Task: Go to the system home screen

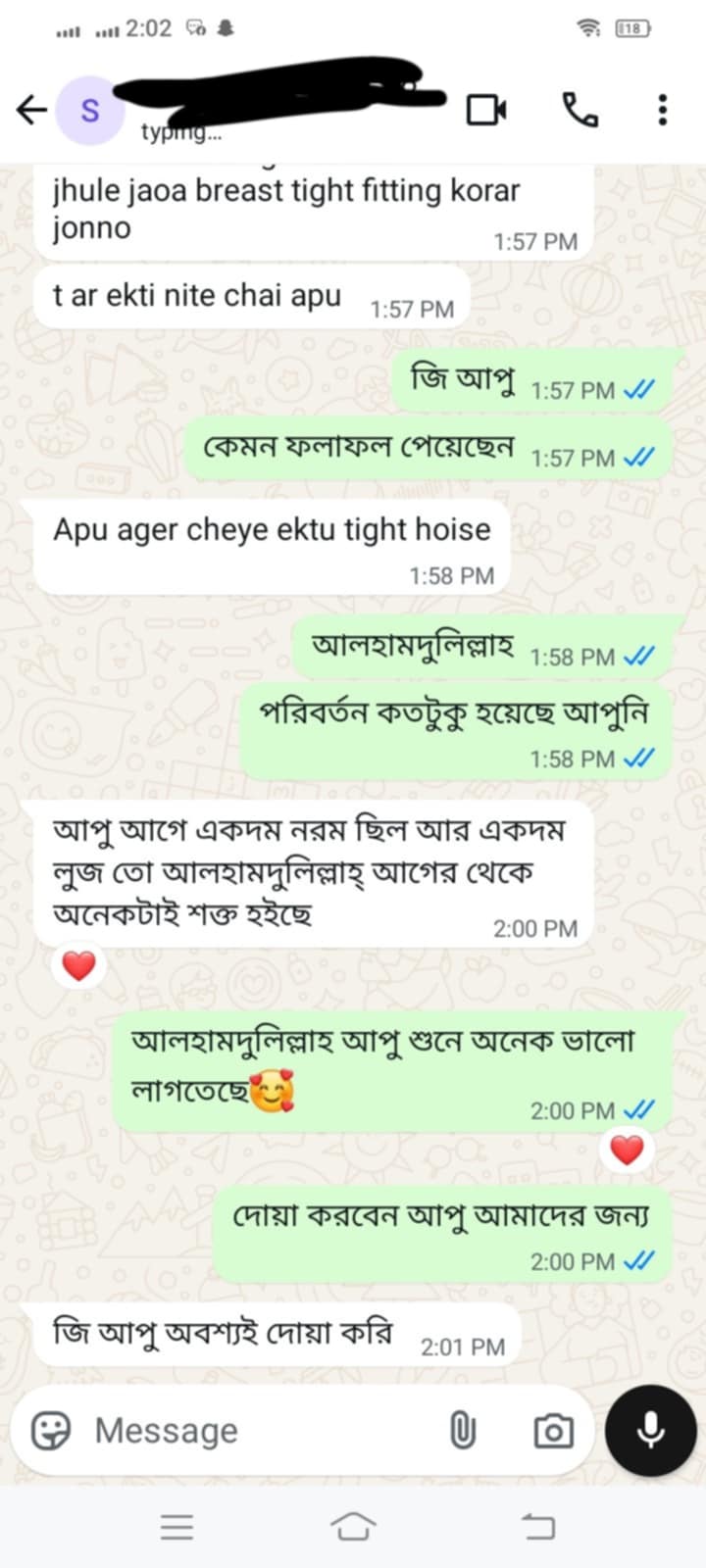Action: [353, 1526]
